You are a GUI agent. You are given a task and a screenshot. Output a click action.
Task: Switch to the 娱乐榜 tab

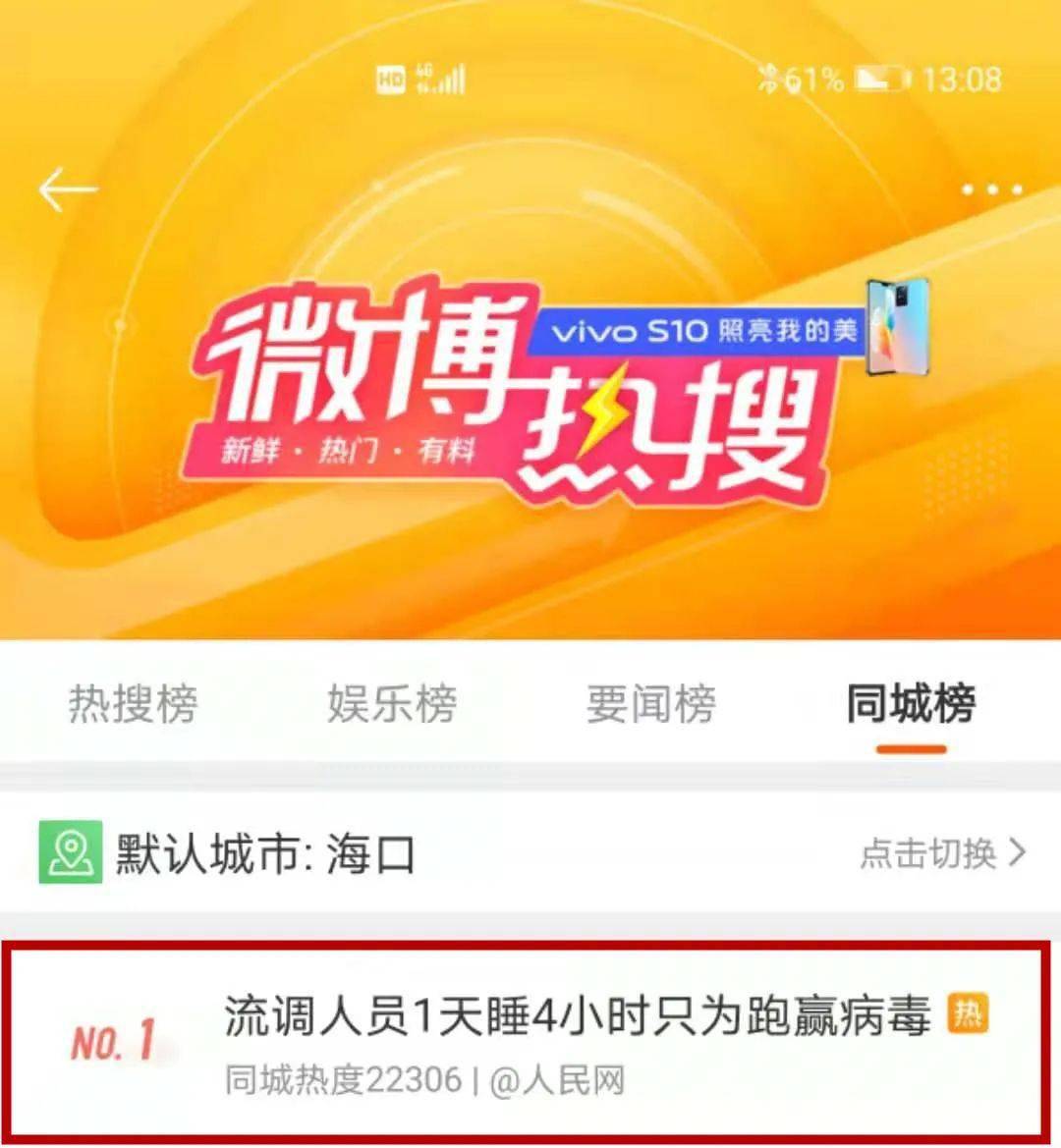tap(392, 704)
